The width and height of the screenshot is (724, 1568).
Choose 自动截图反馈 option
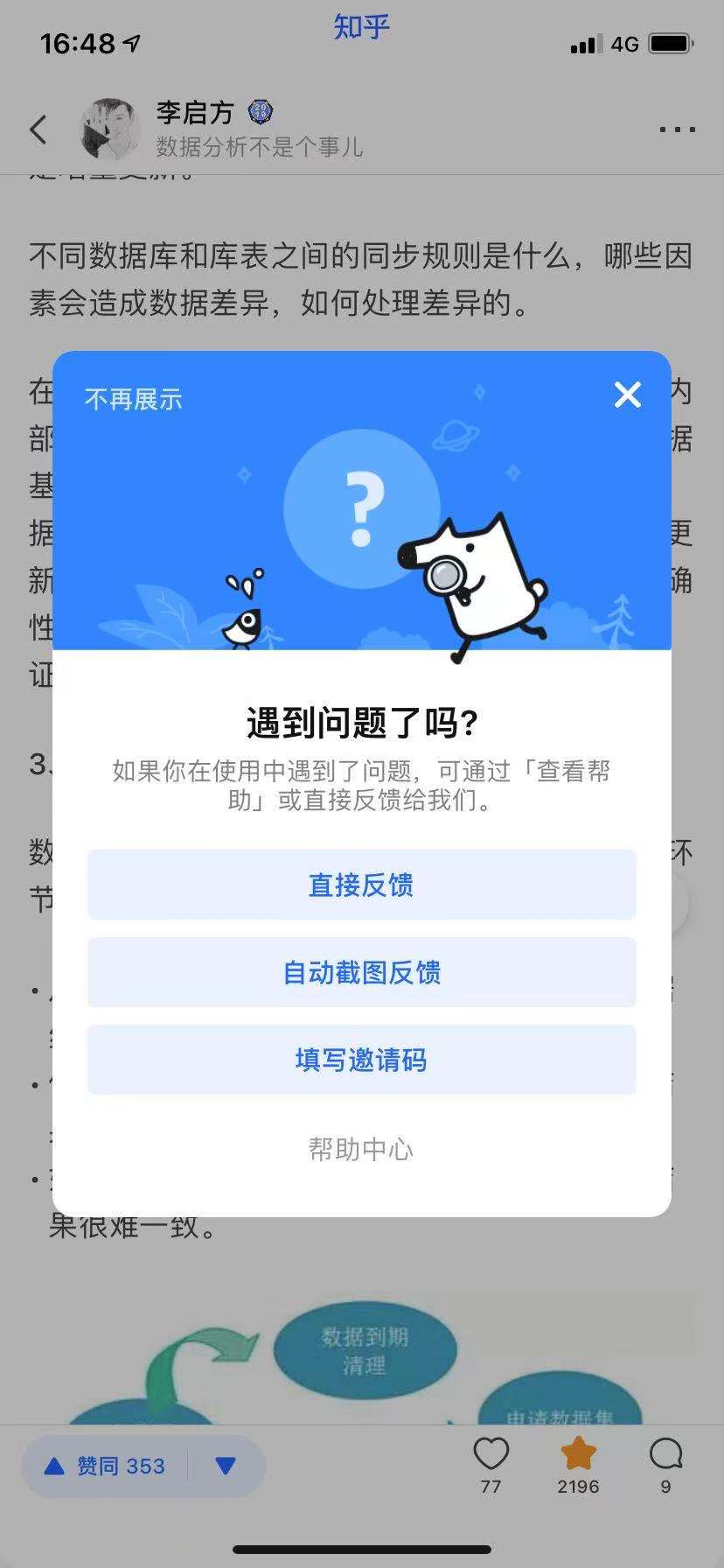[361, 972]
